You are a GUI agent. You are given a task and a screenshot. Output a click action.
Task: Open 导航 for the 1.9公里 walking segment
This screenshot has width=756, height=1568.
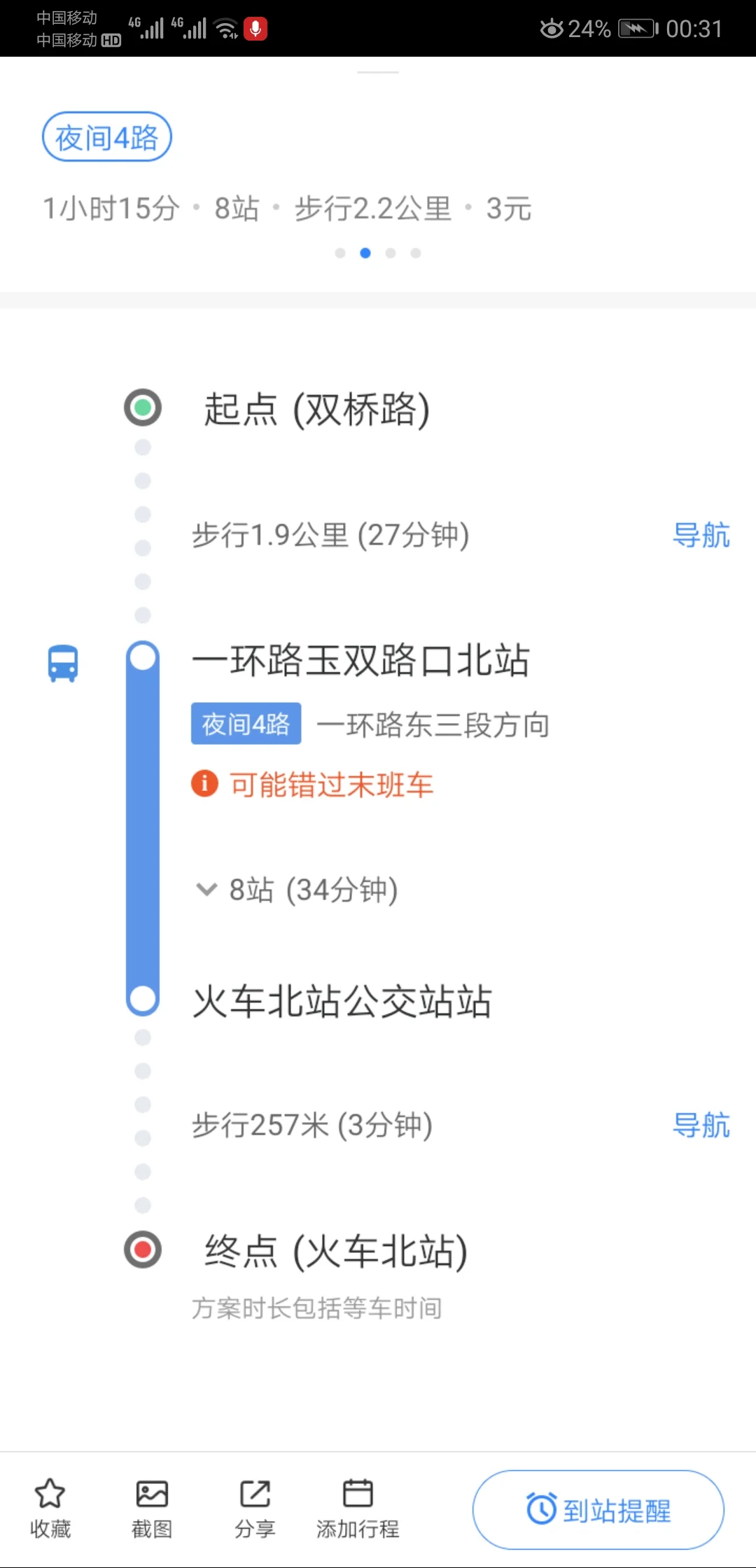click(703, 535)
